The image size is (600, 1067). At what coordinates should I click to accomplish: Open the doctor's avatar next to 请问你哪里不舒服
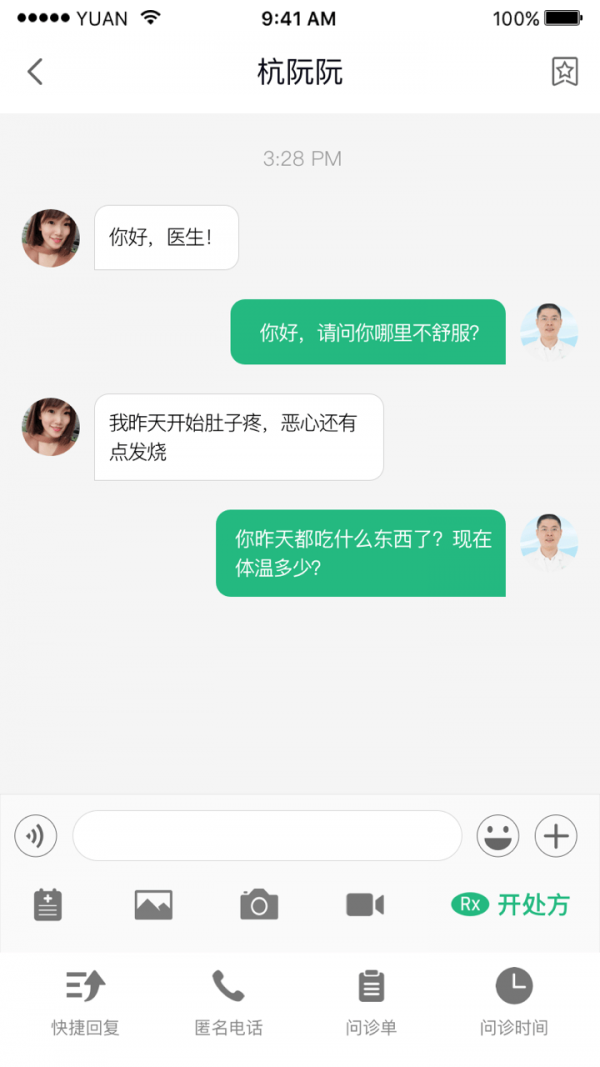click(549, 332)
